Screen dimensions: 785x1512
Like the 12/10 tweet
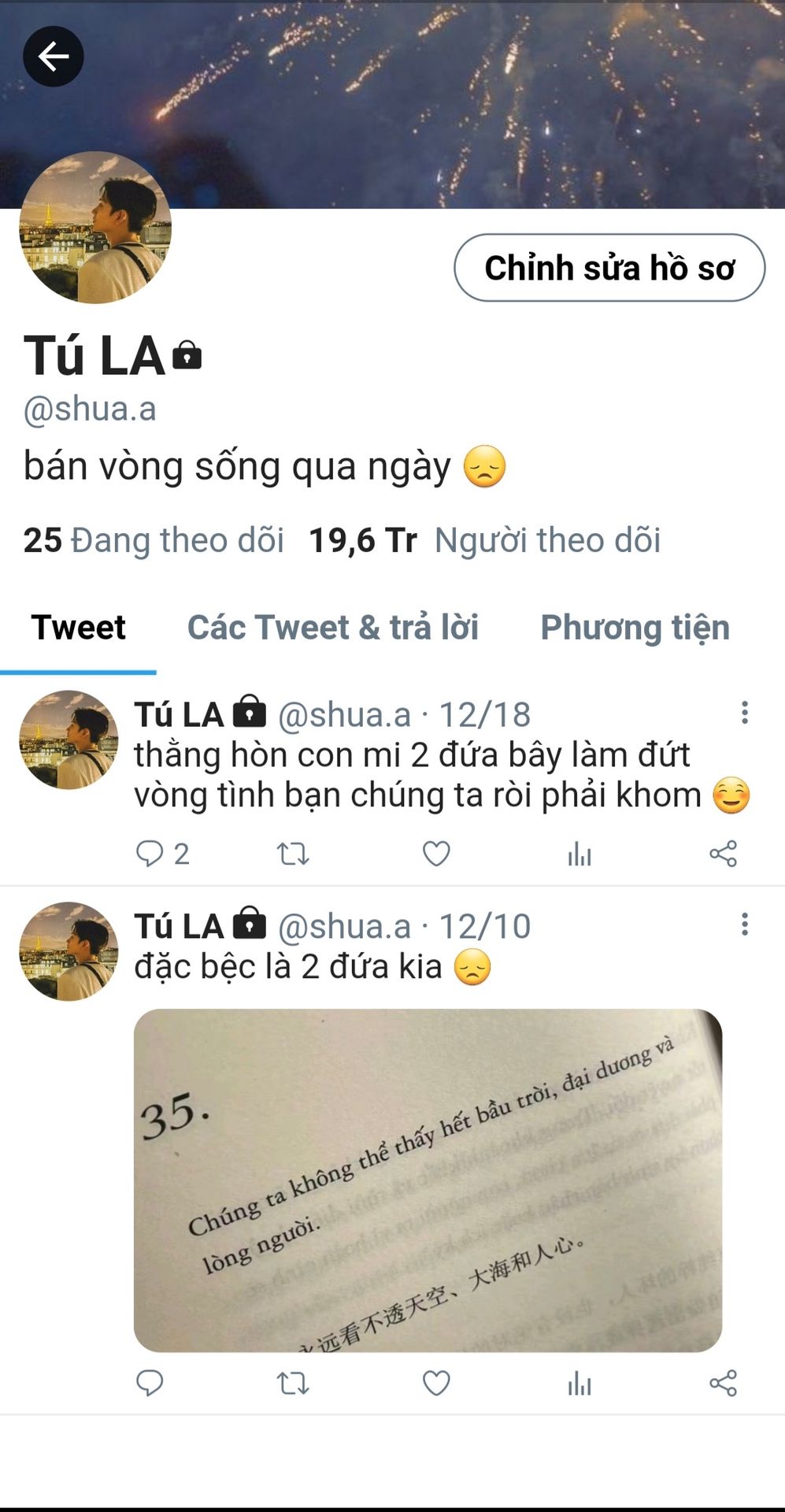pos(436,1383)
